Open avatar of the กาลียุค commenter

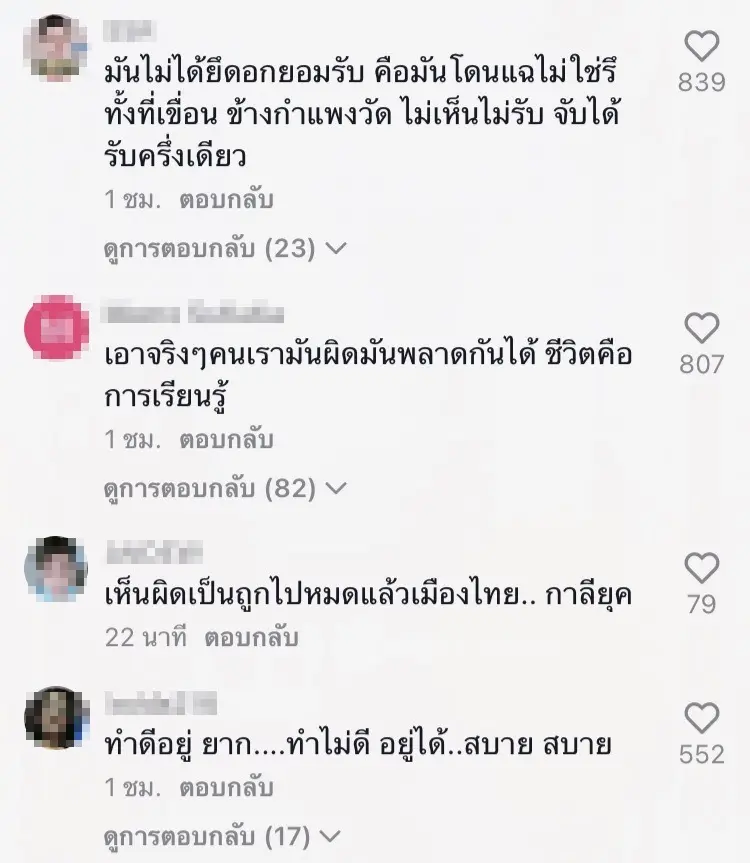pyautogui.click(x=55, y=568)
